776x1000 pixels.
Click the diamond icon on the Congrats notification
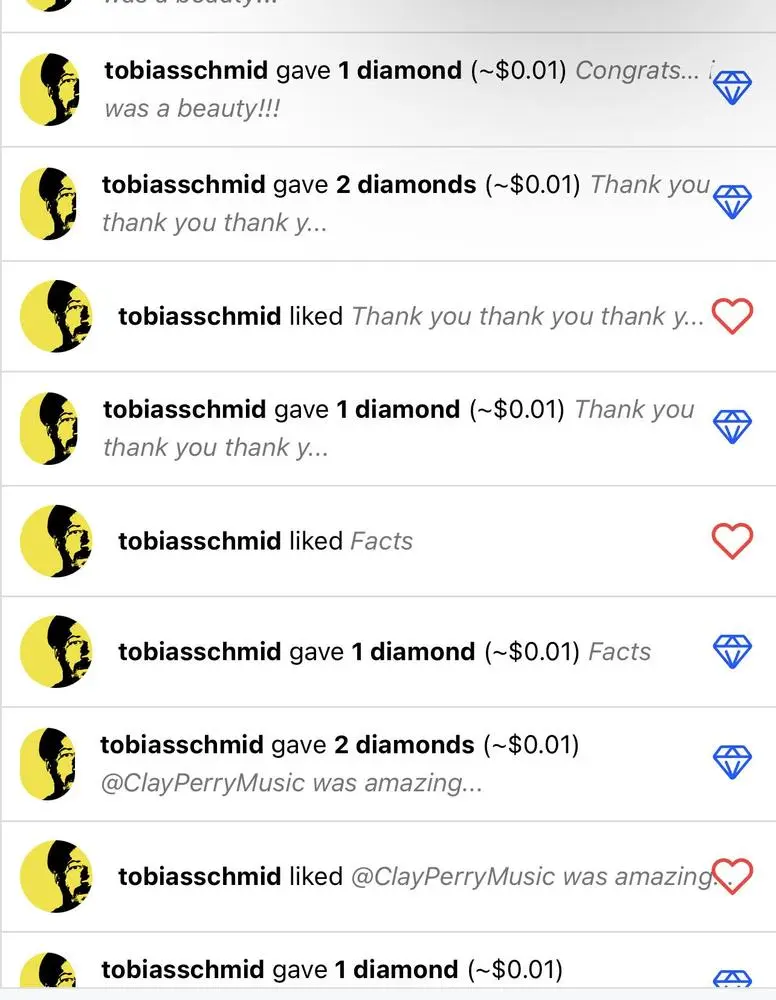733,87
